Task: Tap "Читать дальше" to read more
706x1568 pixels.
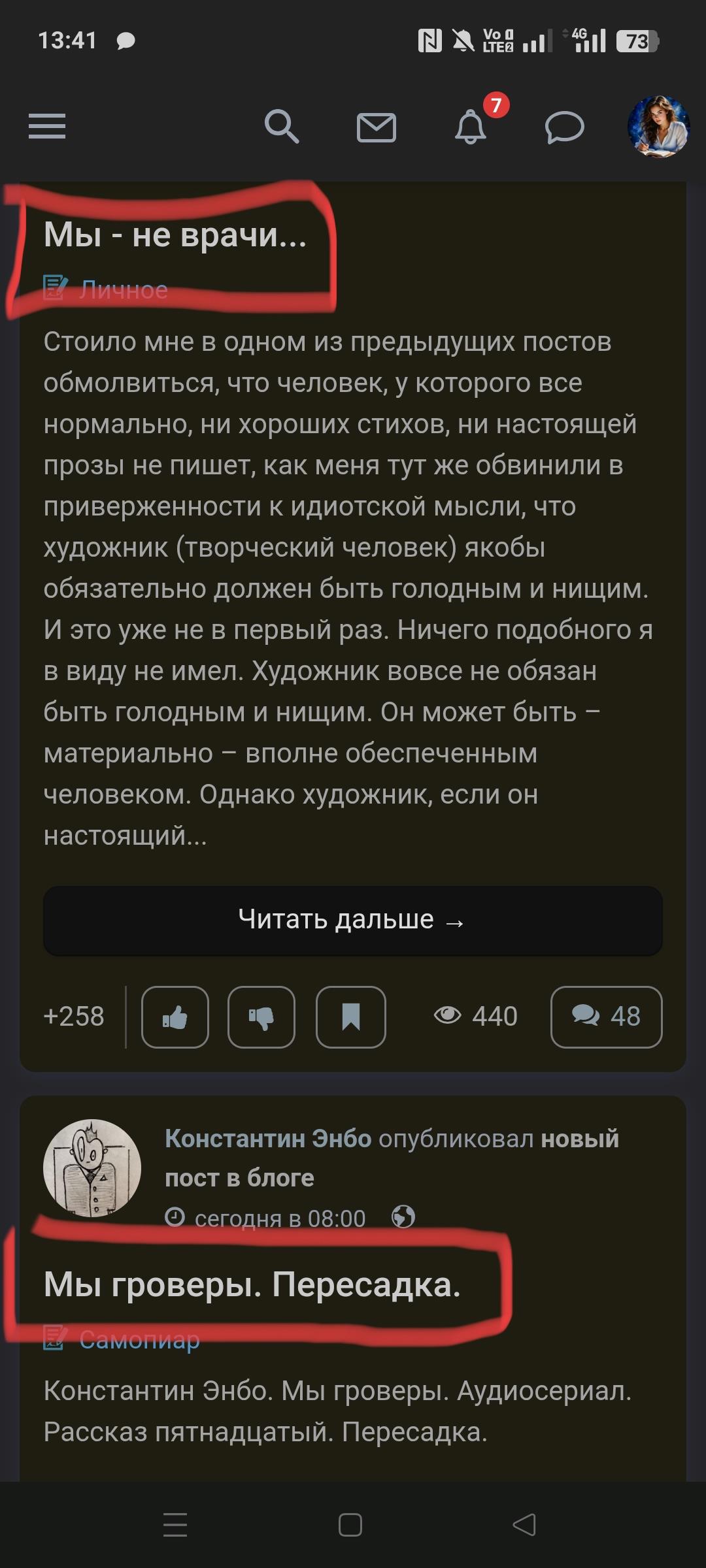Action: pos(353,920)
